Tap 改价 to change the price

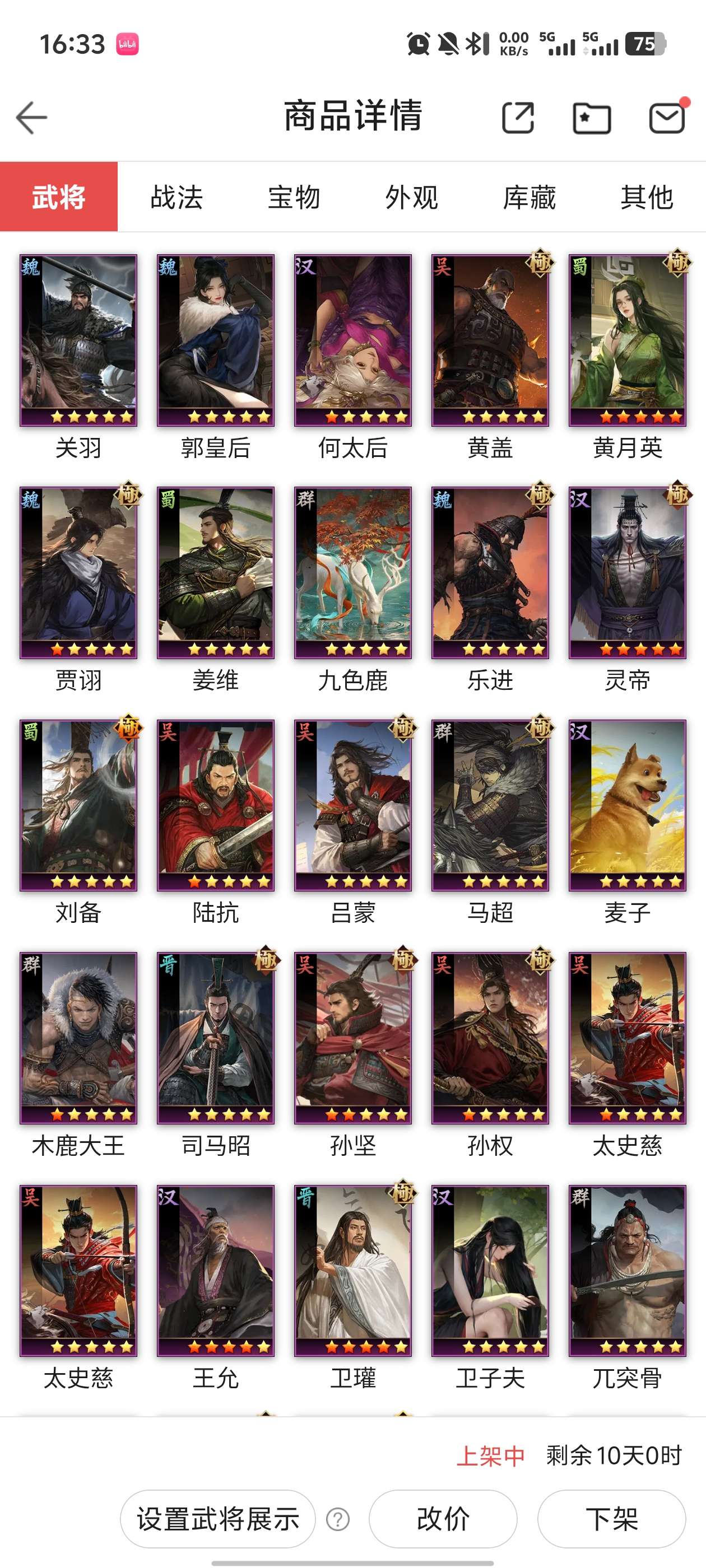[x=443, y=1519]
